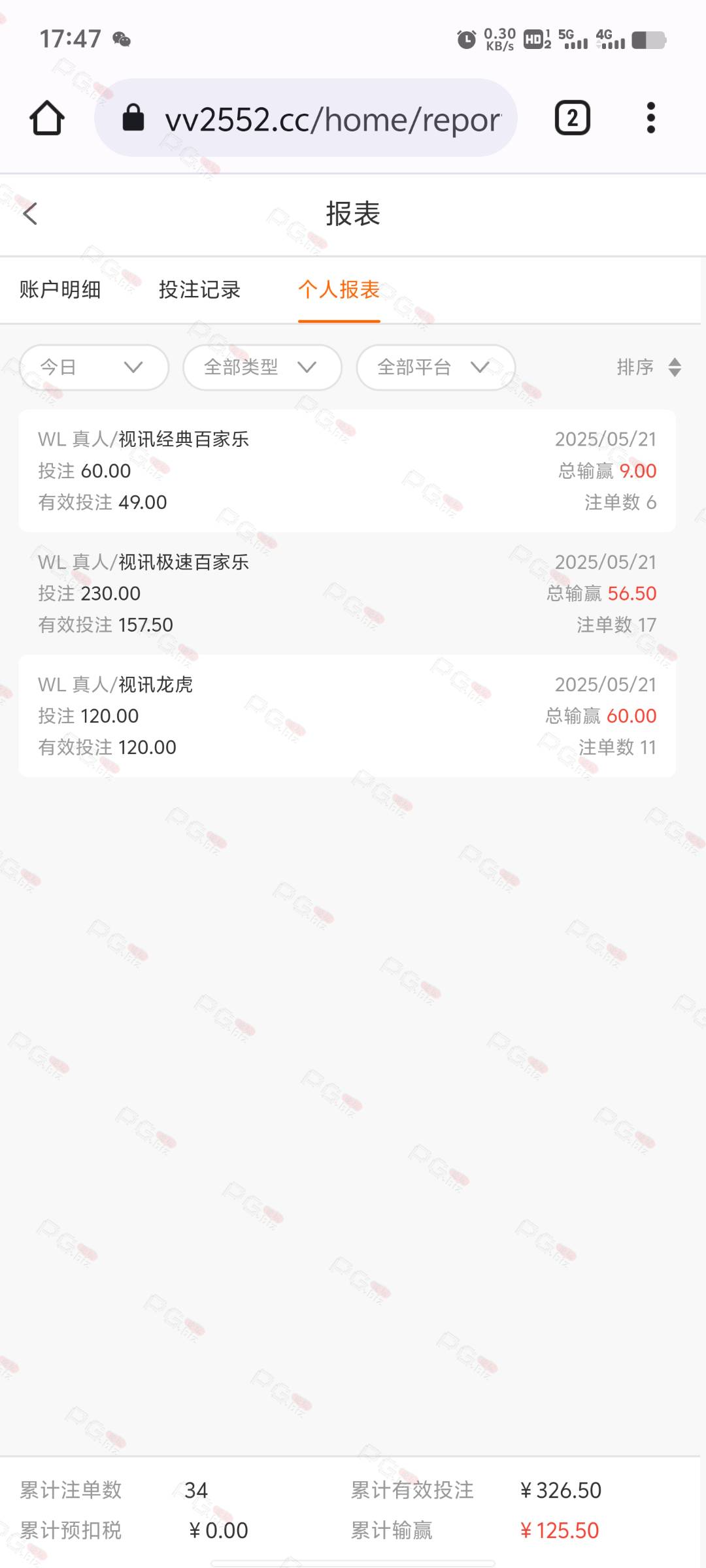
Task: Select the 个人报表 tab
Action: 339,289
